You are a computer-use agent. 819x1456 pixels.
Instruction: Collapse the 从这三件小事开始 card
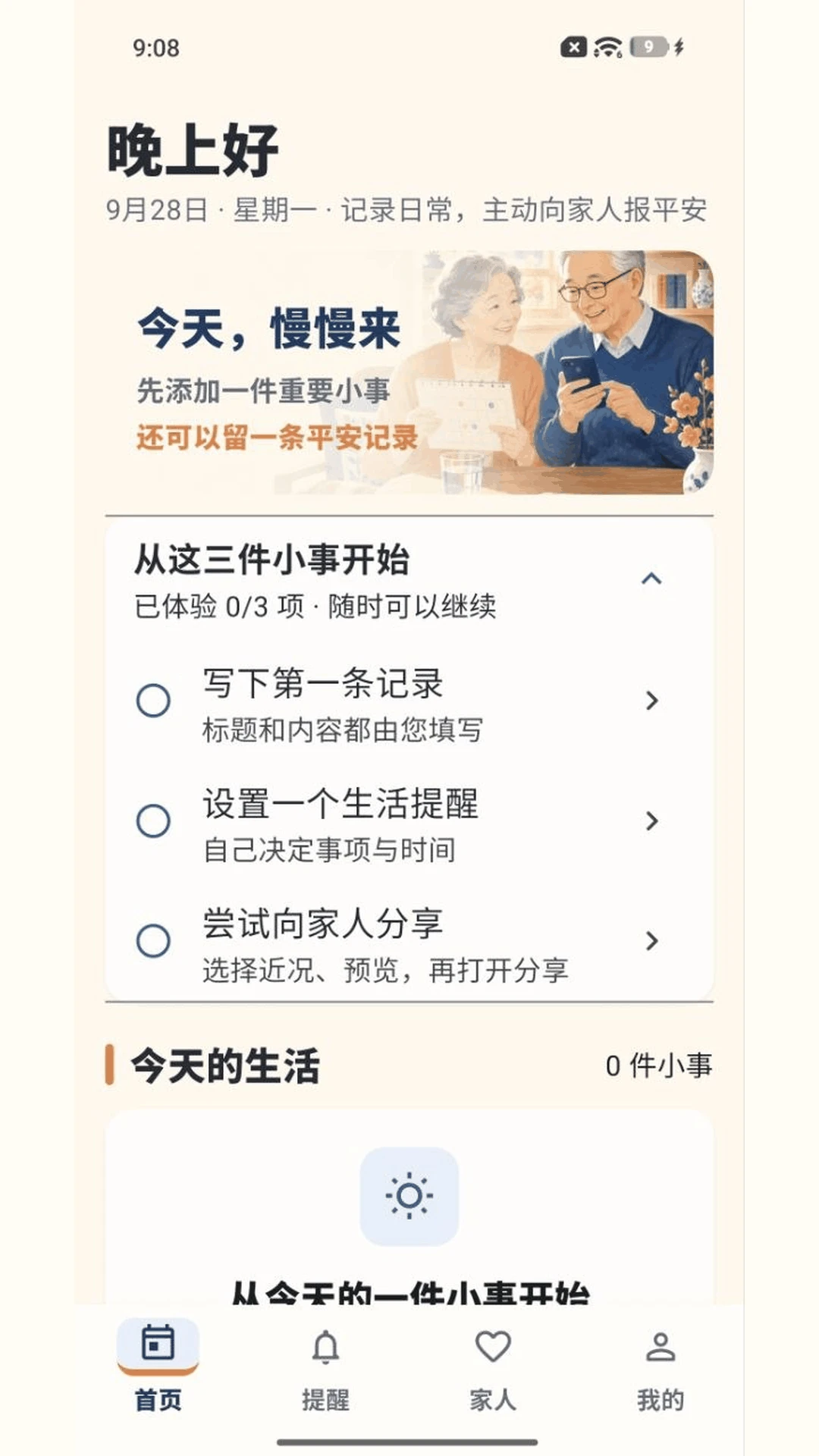[x=651, y=579]
